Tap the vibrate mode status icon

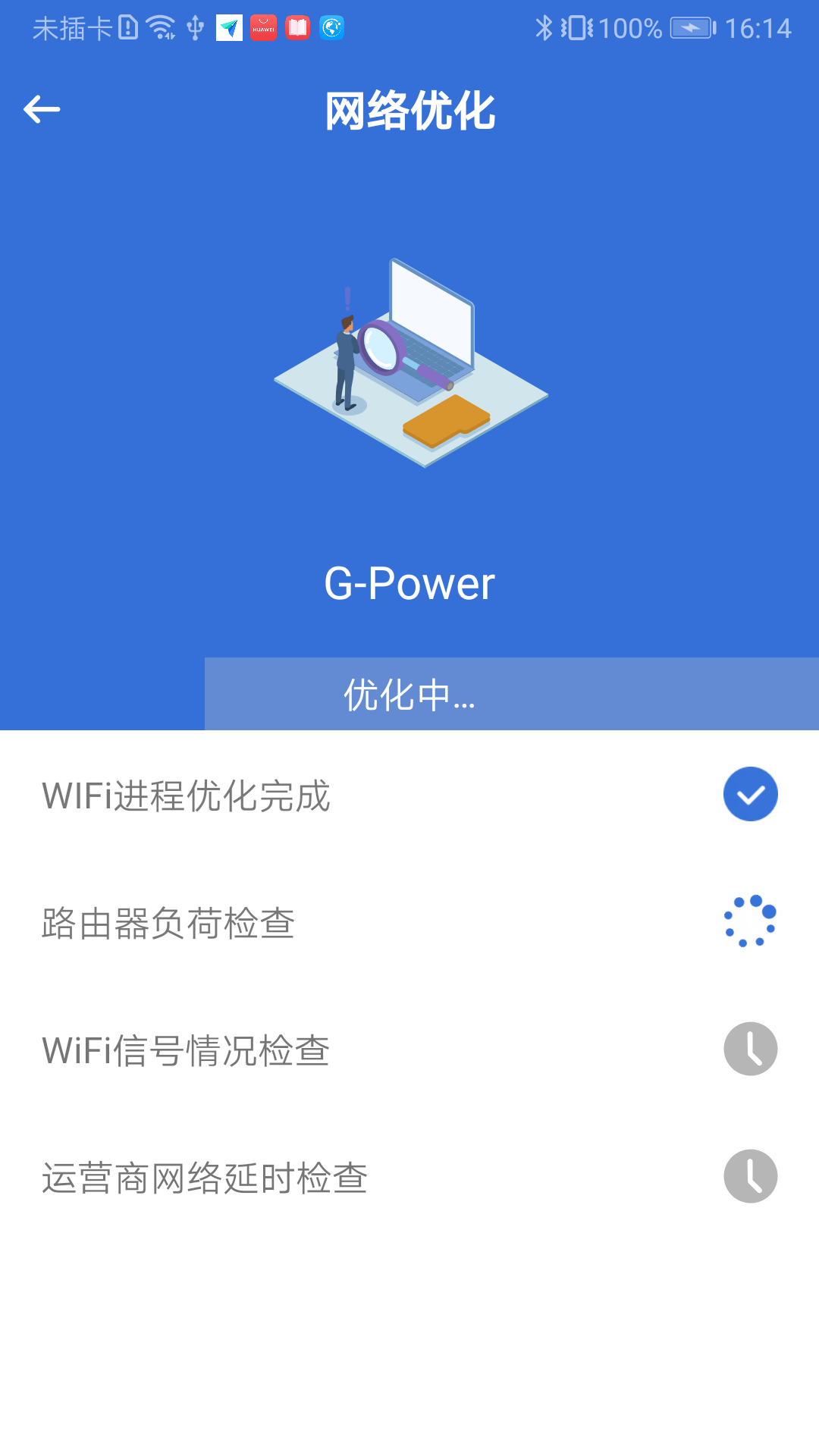point(579,27)
